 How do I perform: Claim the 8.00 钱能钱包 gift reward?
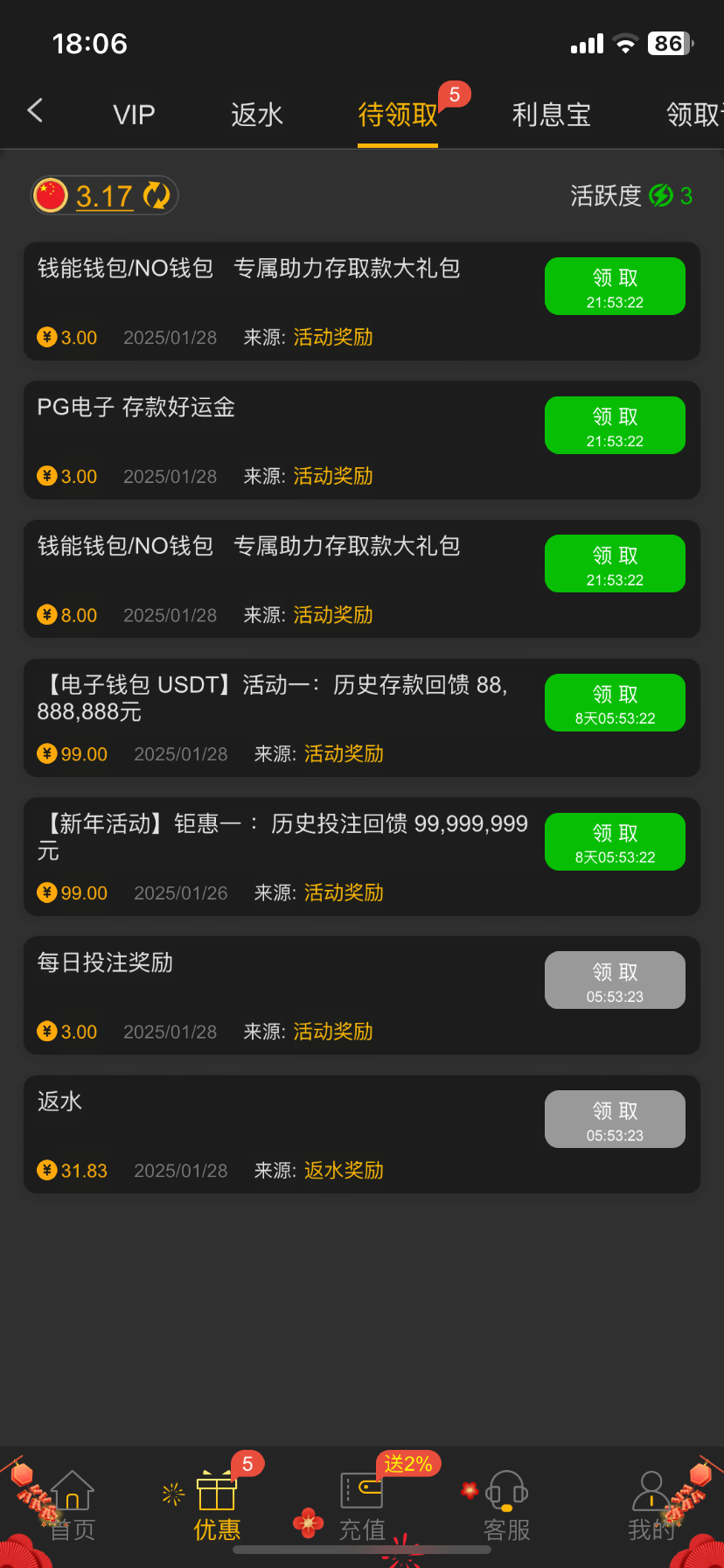click(x=615, y=563)
